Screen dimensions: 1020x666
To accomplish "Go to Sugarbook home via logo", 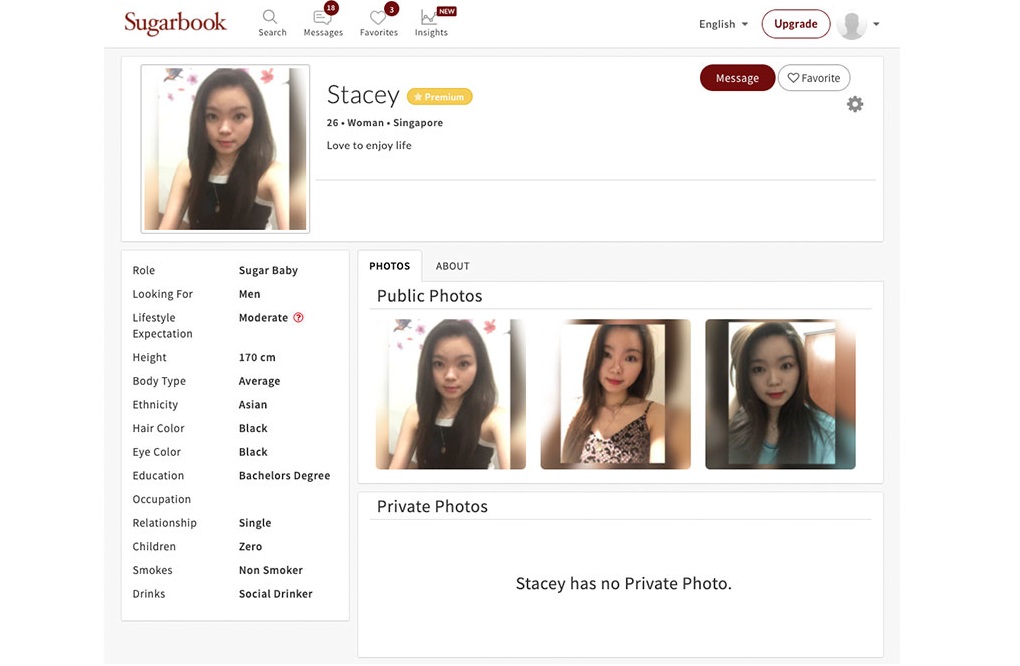I will click(x=175, y=23).
